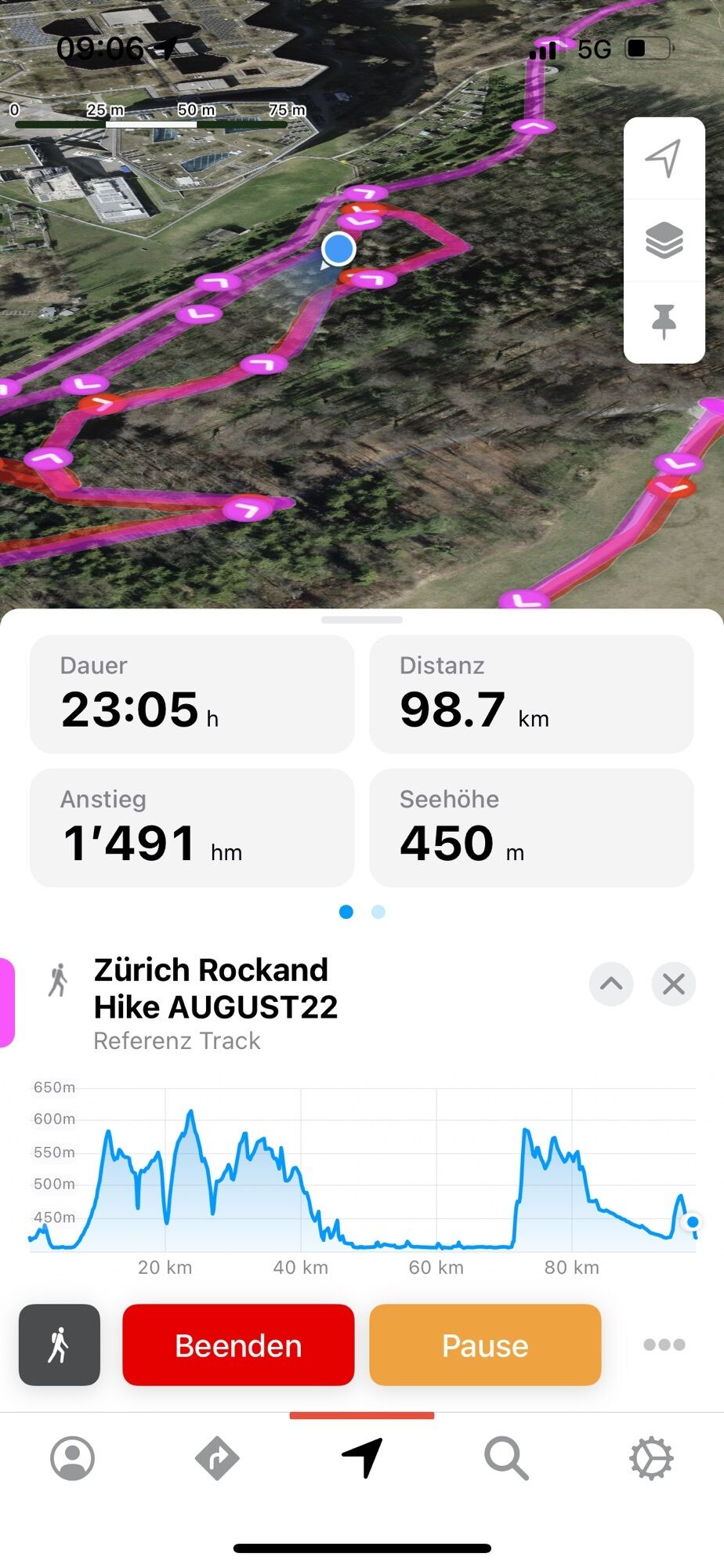Change the hiking activity type
This screenshot has width=724, height=1568.
pyautogui.click(x=60, y=1345)
